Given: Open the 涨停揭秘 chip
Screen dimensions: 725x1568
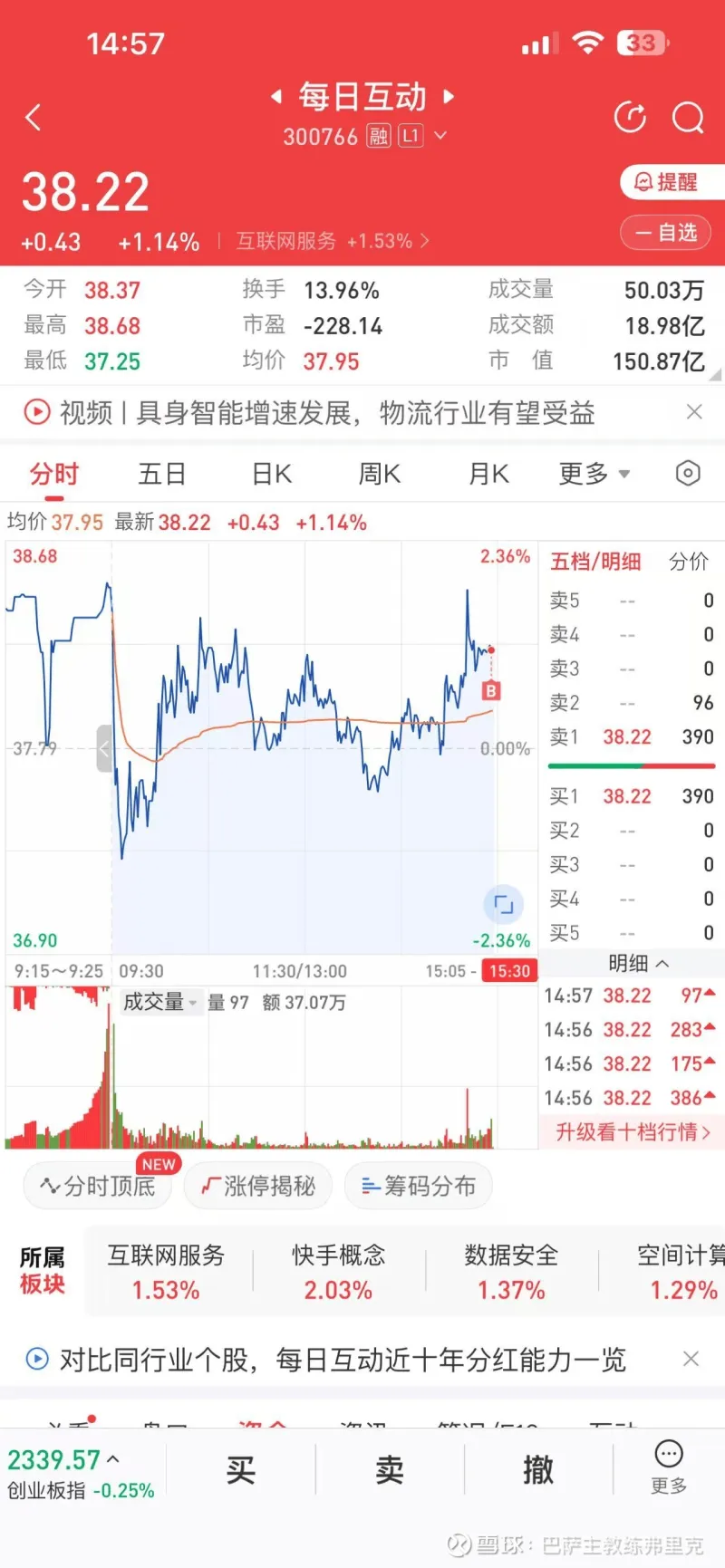Looking at the screenshot, I should click(x=258, y=1186).
